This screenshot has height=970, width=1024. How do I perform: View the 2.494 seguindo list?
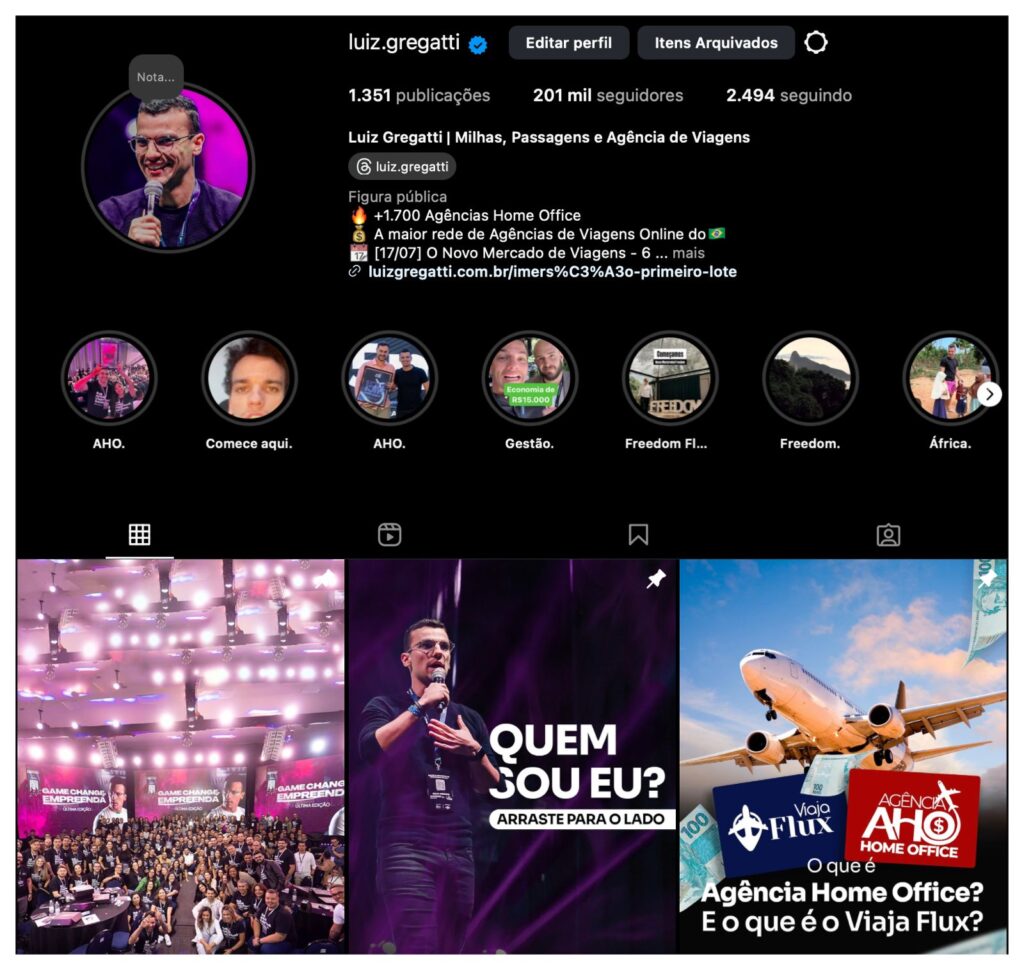pyautogui.click(x=788, y=96)
